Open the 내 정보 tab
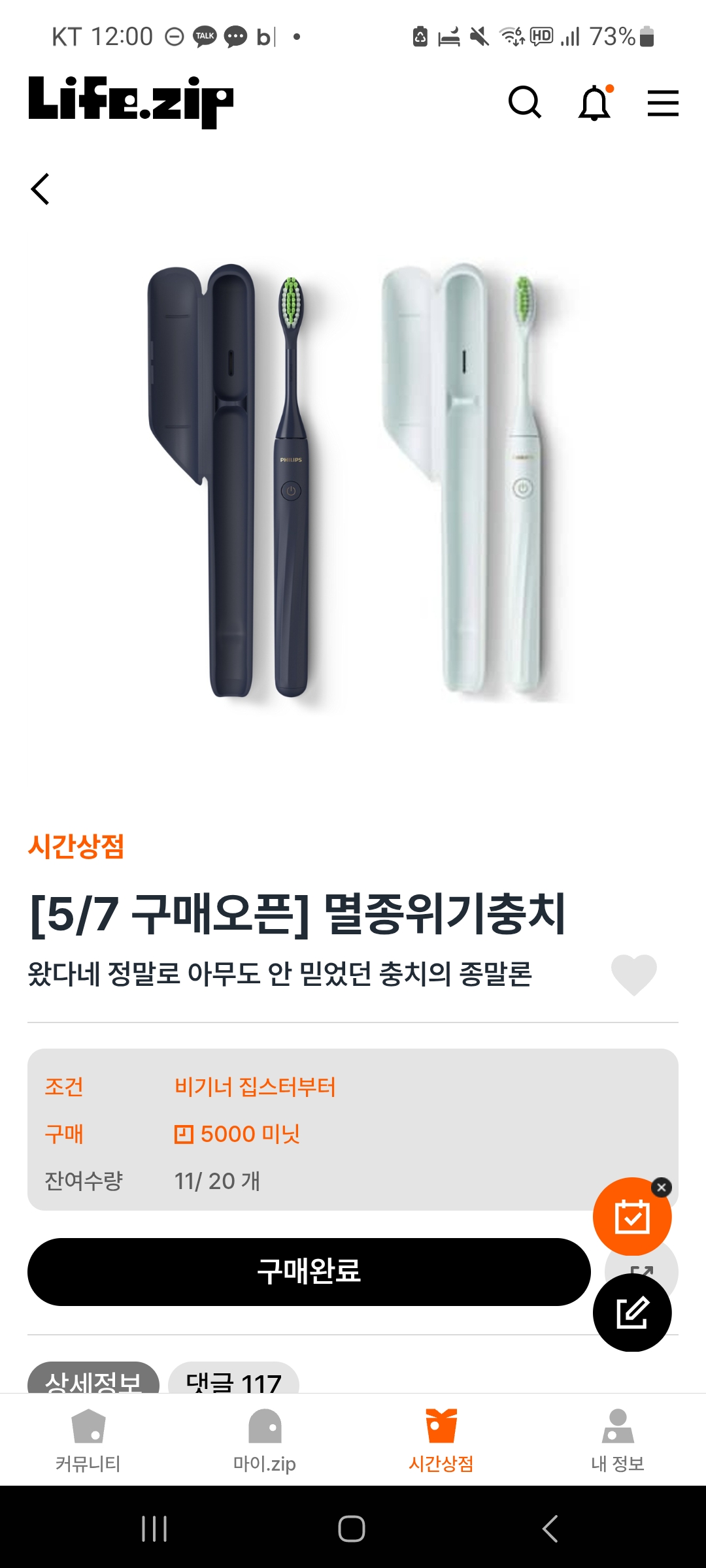Image resolution: width=706 pixels, height=1568 pixels. coord(618,1441)
